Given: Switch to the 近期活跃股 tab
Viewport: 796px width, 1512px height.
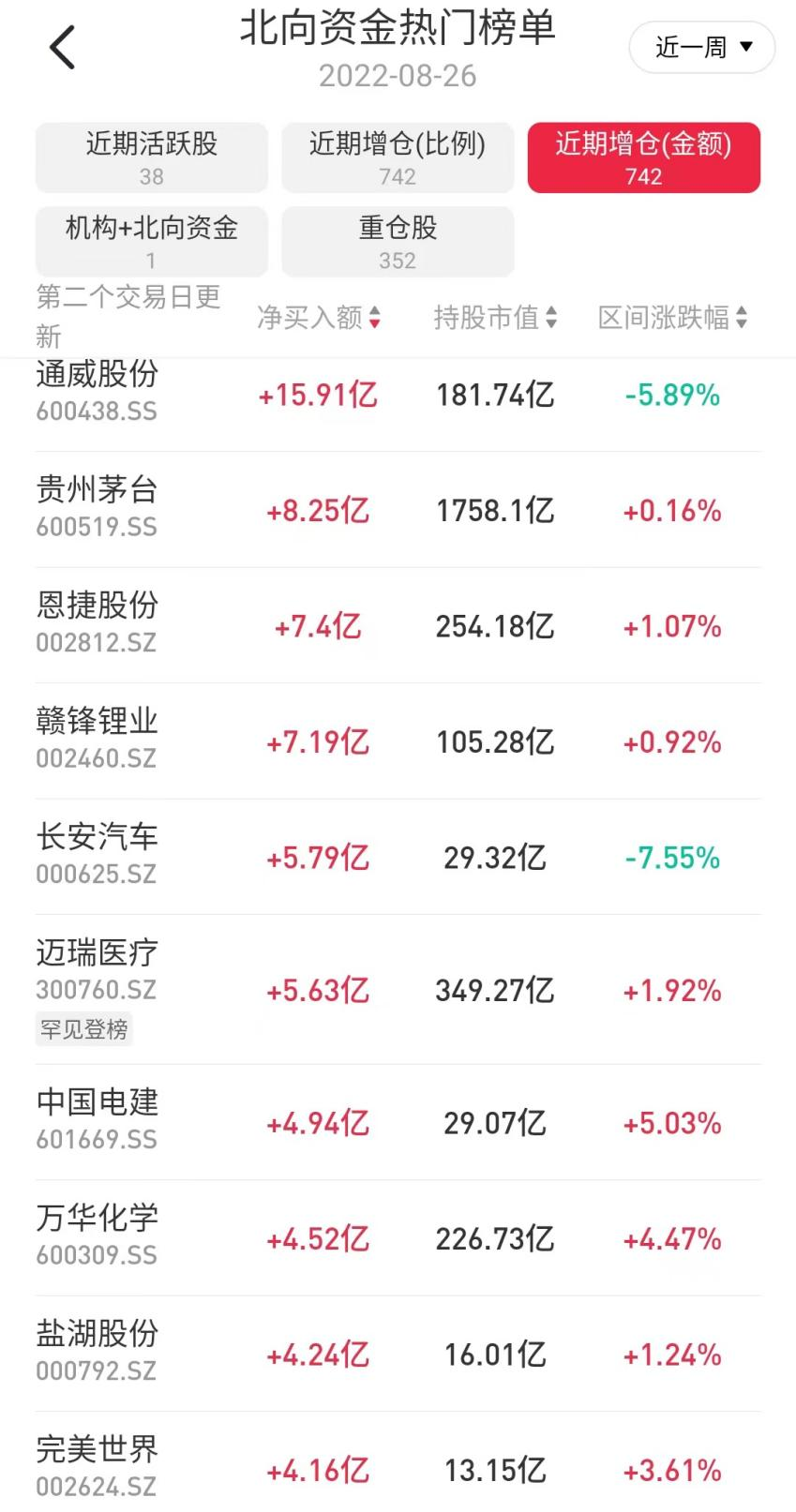Looking at the screenshot, I should (152, 157).
